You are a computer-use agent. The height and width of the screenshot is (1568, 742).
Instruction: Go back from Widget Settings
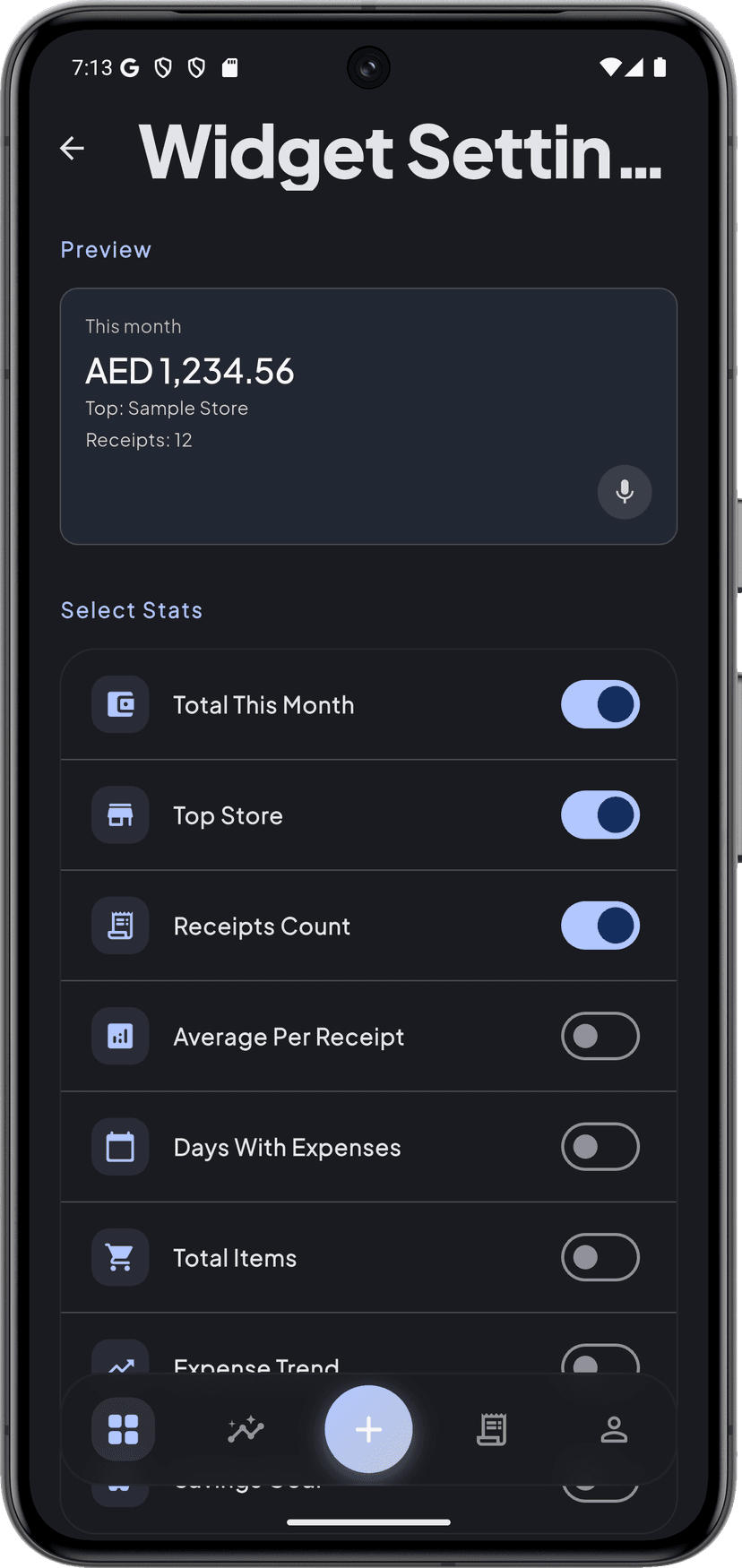72,148
